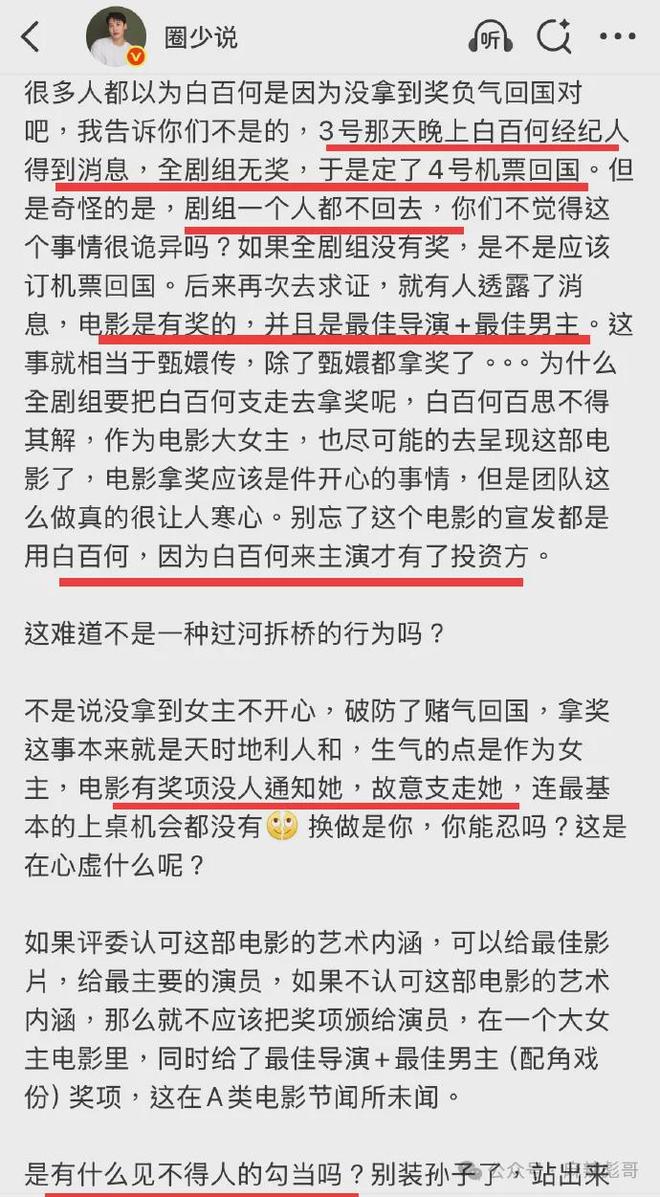Screen dimensions: 660x1197
Task: Go back using the top-left arrow
Action: click(31, 38)
